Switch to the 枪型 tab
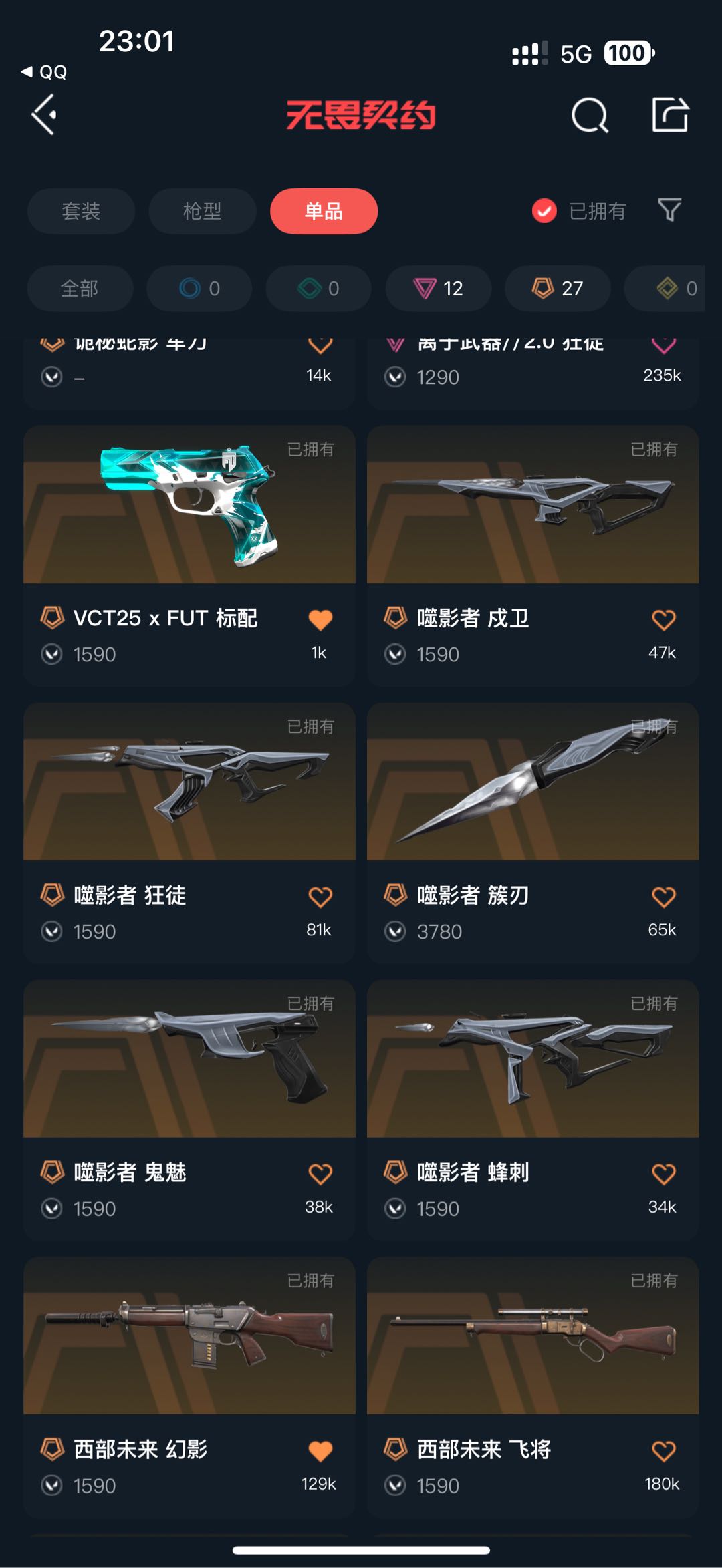722x1568 pixels. pyautogui.click(x=202, y=211)
